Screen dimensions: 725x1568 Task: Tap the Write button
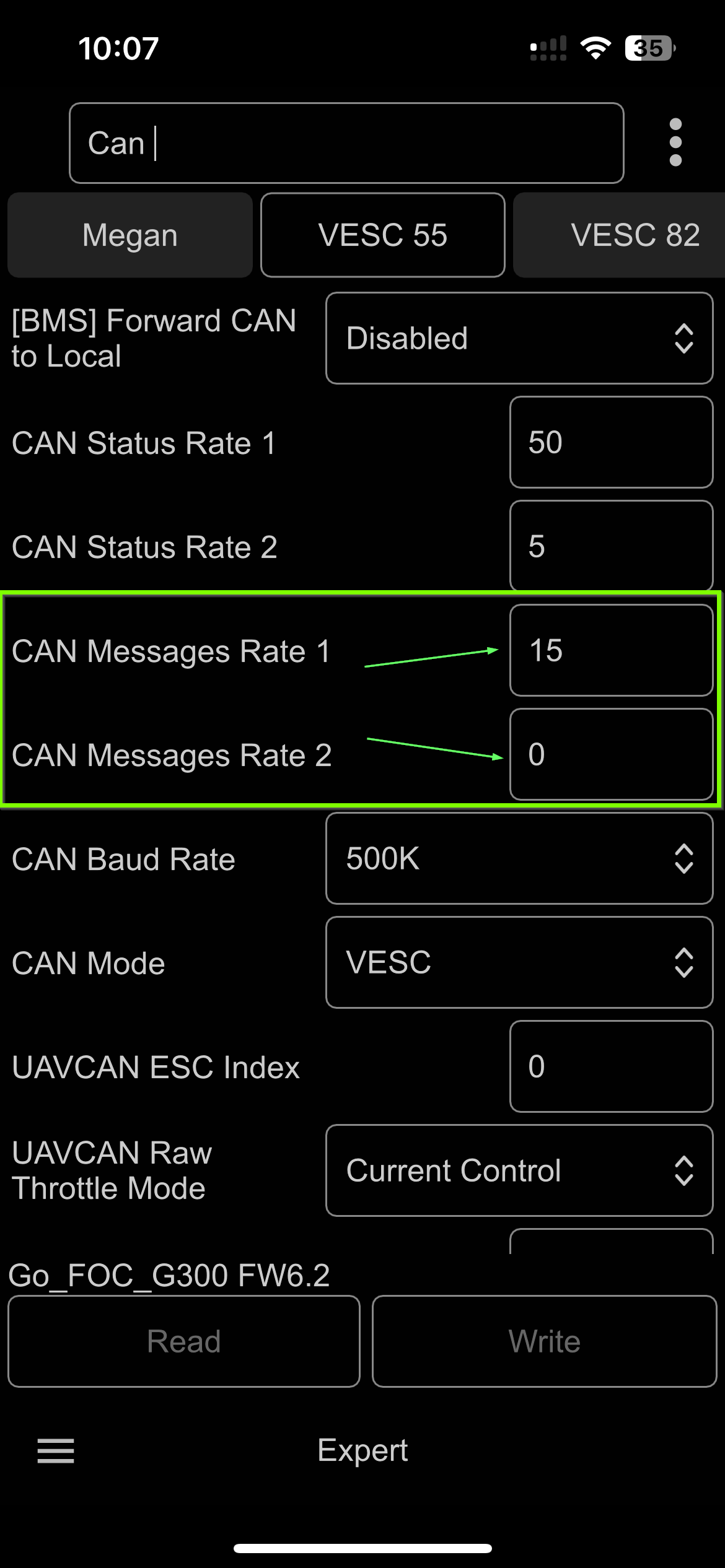544,1341
